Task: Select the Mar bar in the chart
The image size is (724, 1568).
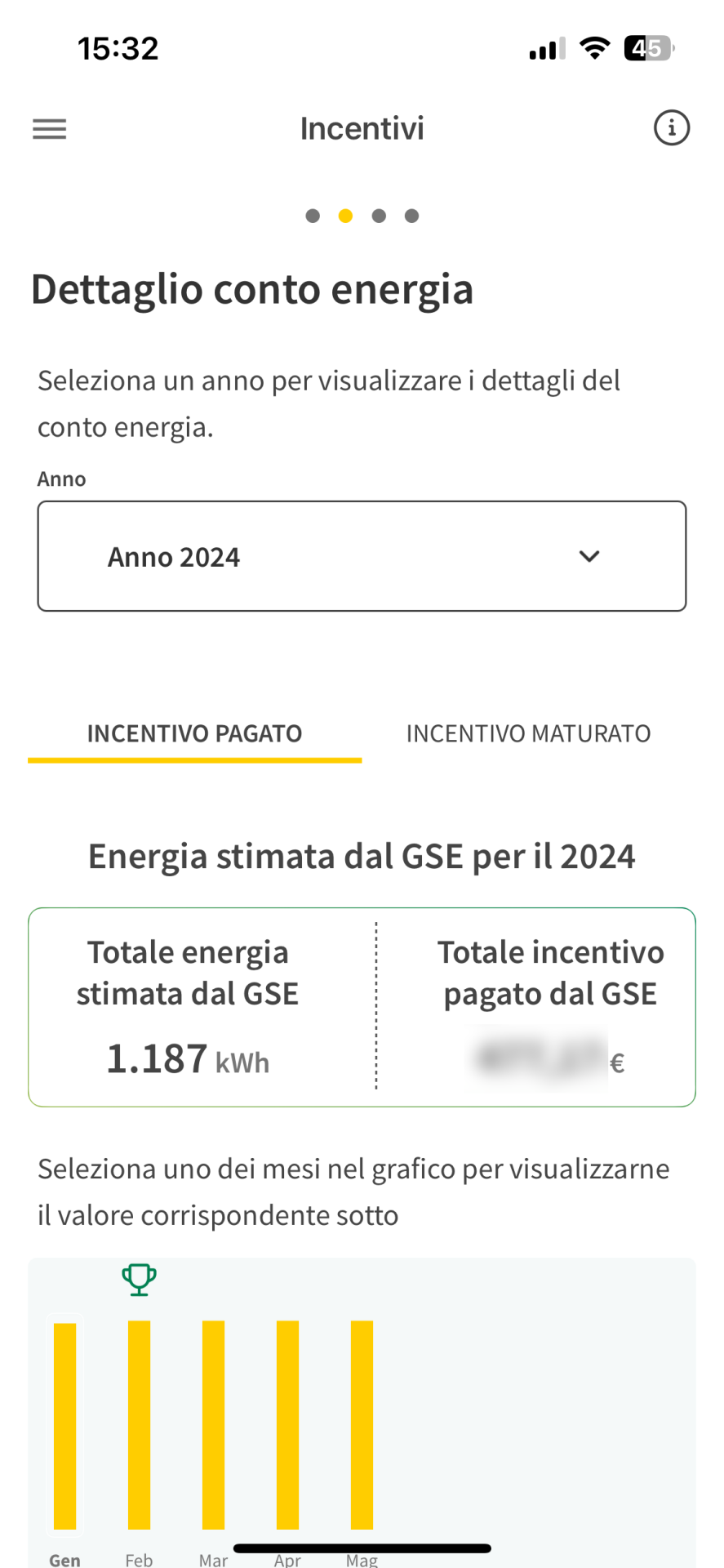Action: pos(213,1424)
